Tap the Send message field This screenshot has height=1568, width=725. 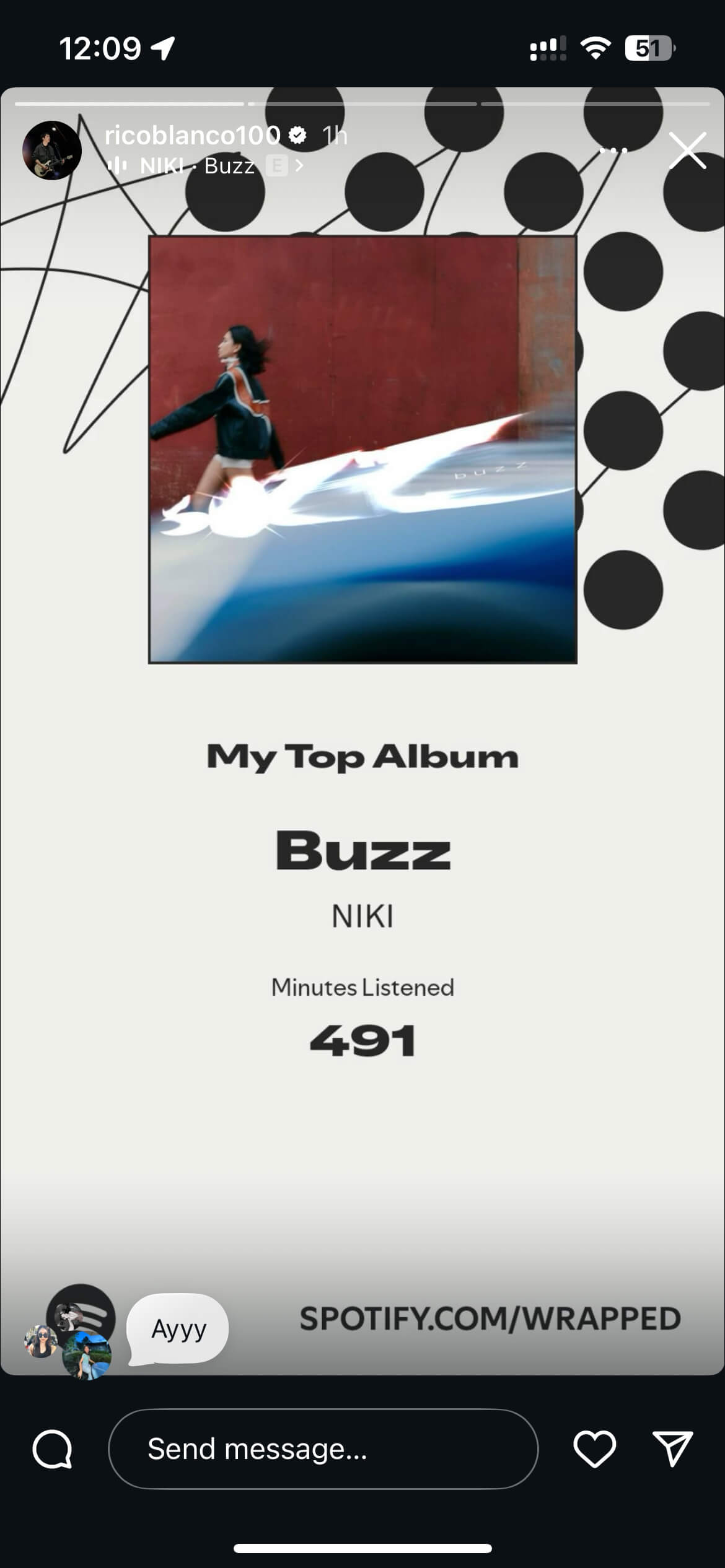point(322,1449)
